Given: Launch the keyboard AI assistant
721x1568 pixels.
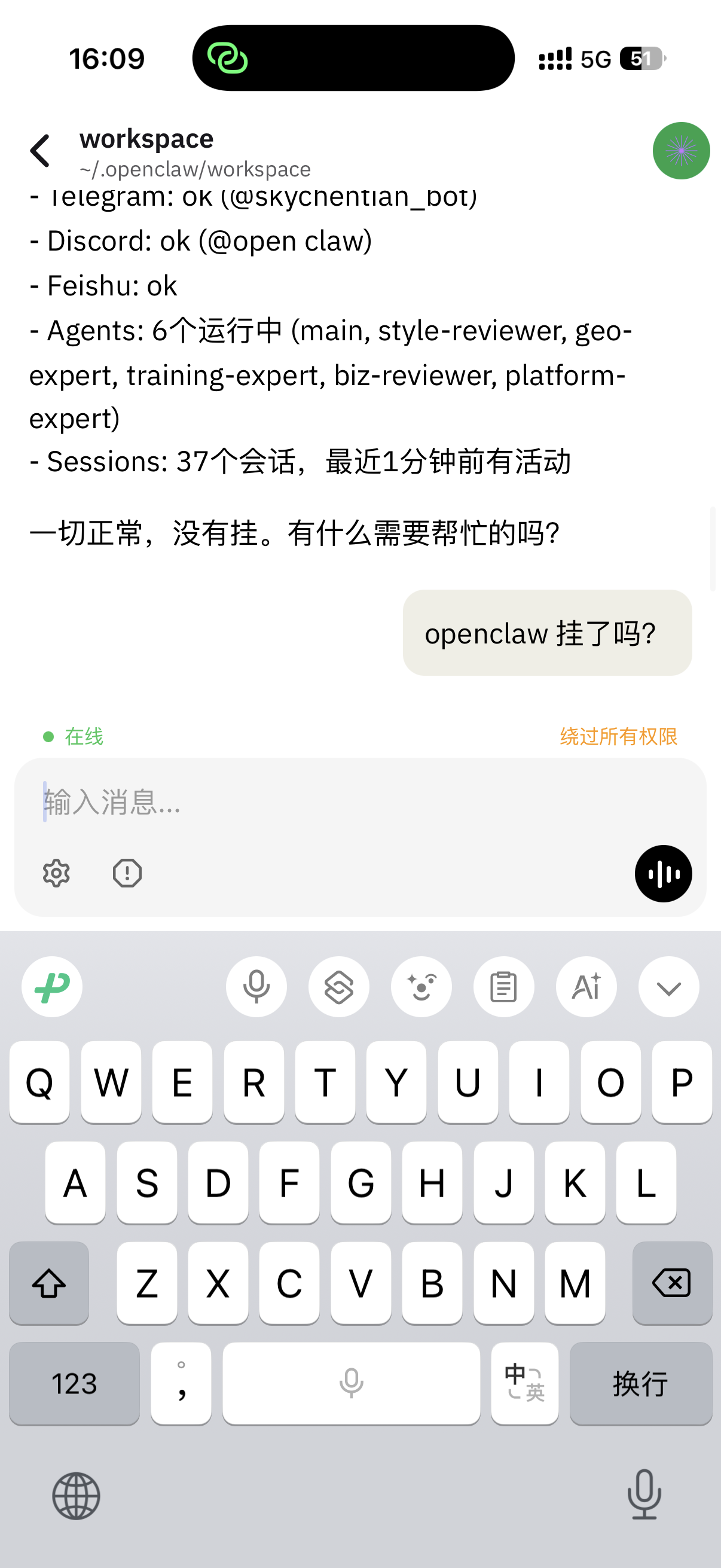Looking at the screenshot, I should point(586,987).
